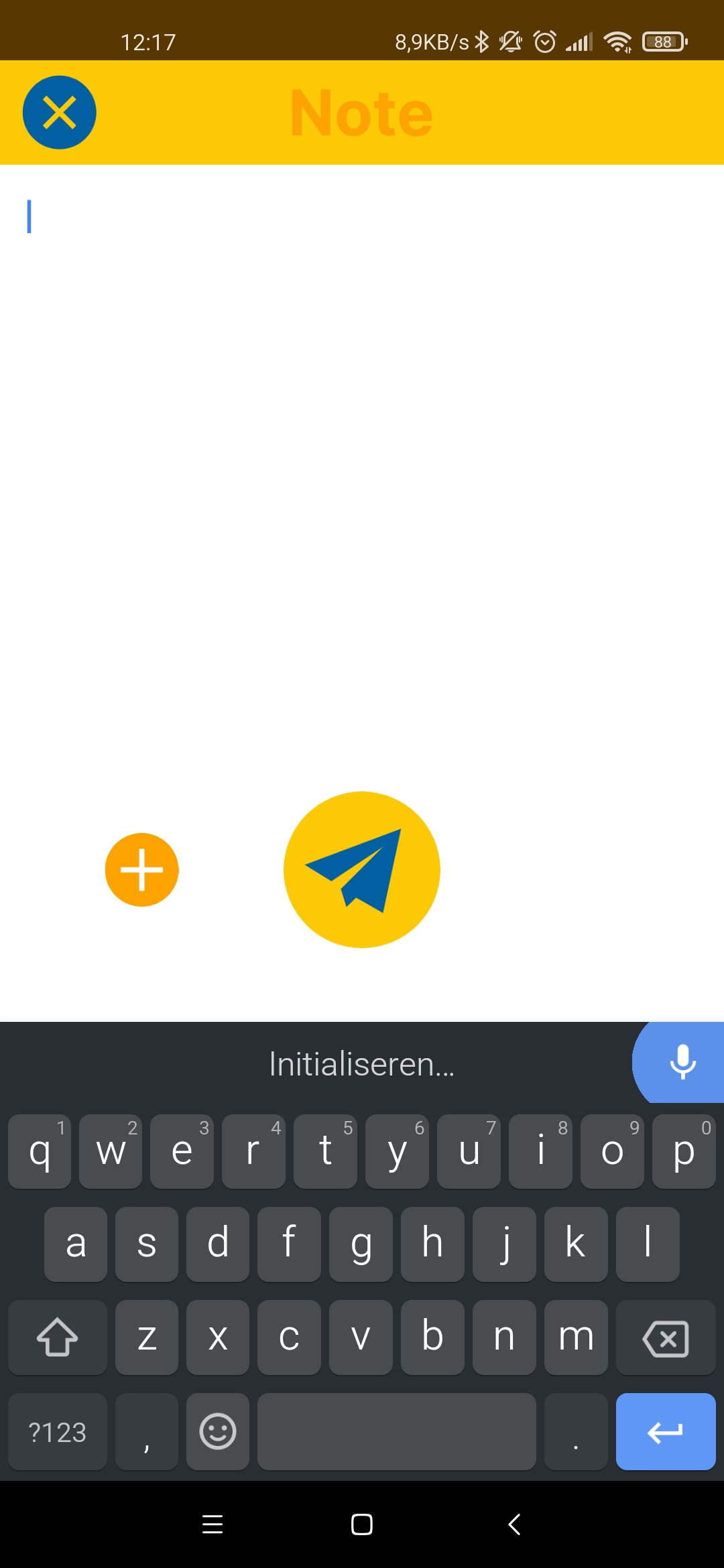Switch to the ?123 symbols keyboard
The image size is (724, 1568).
pos(58,1431)
